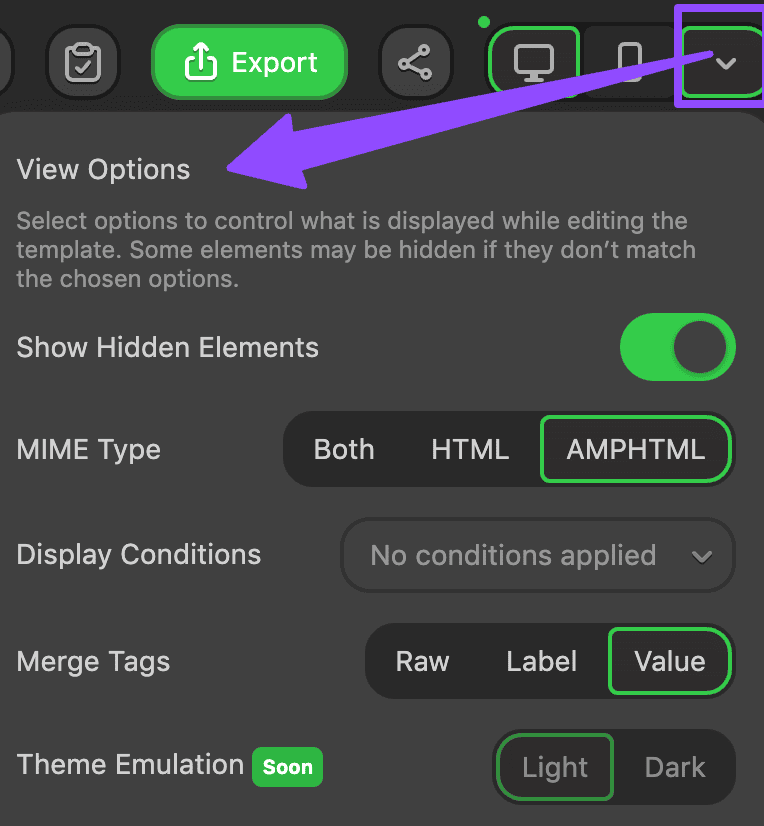
Task: Select Light theme emulation
Action: point(554,767)
